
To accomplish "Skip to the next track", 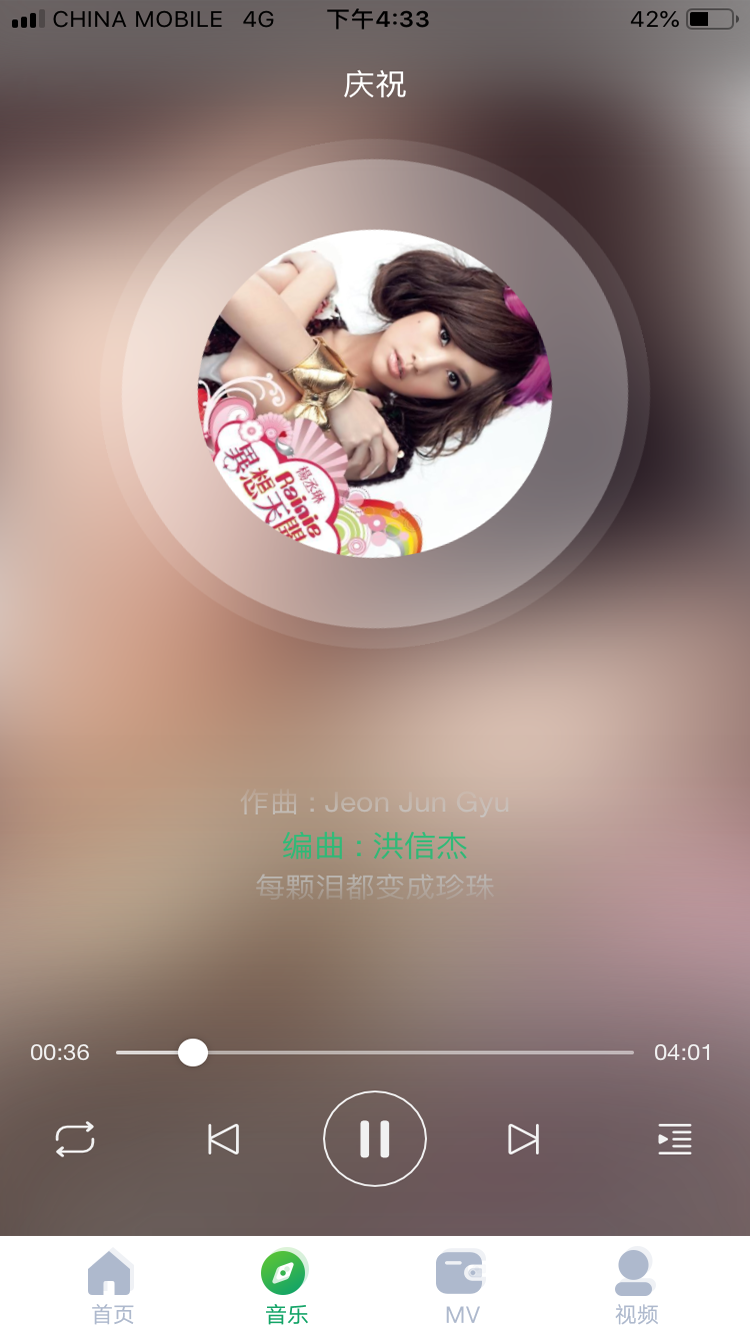I will (523, 1139).
